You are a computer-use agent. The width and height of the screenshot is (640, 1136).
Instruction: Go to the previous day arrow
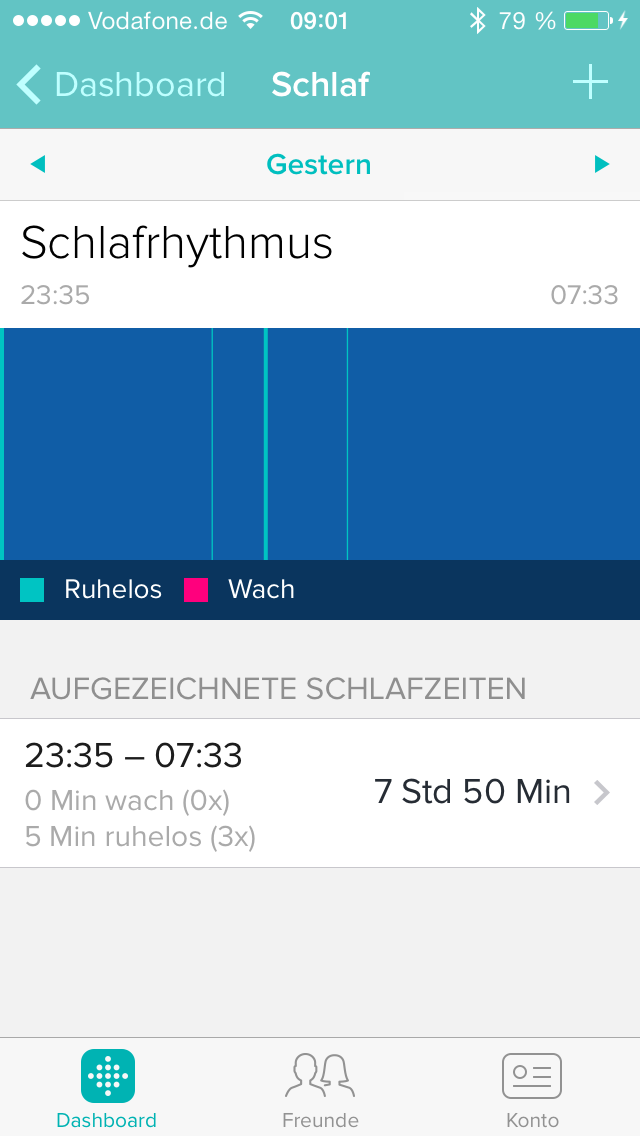pyautogui.click(x=38, y=164)
